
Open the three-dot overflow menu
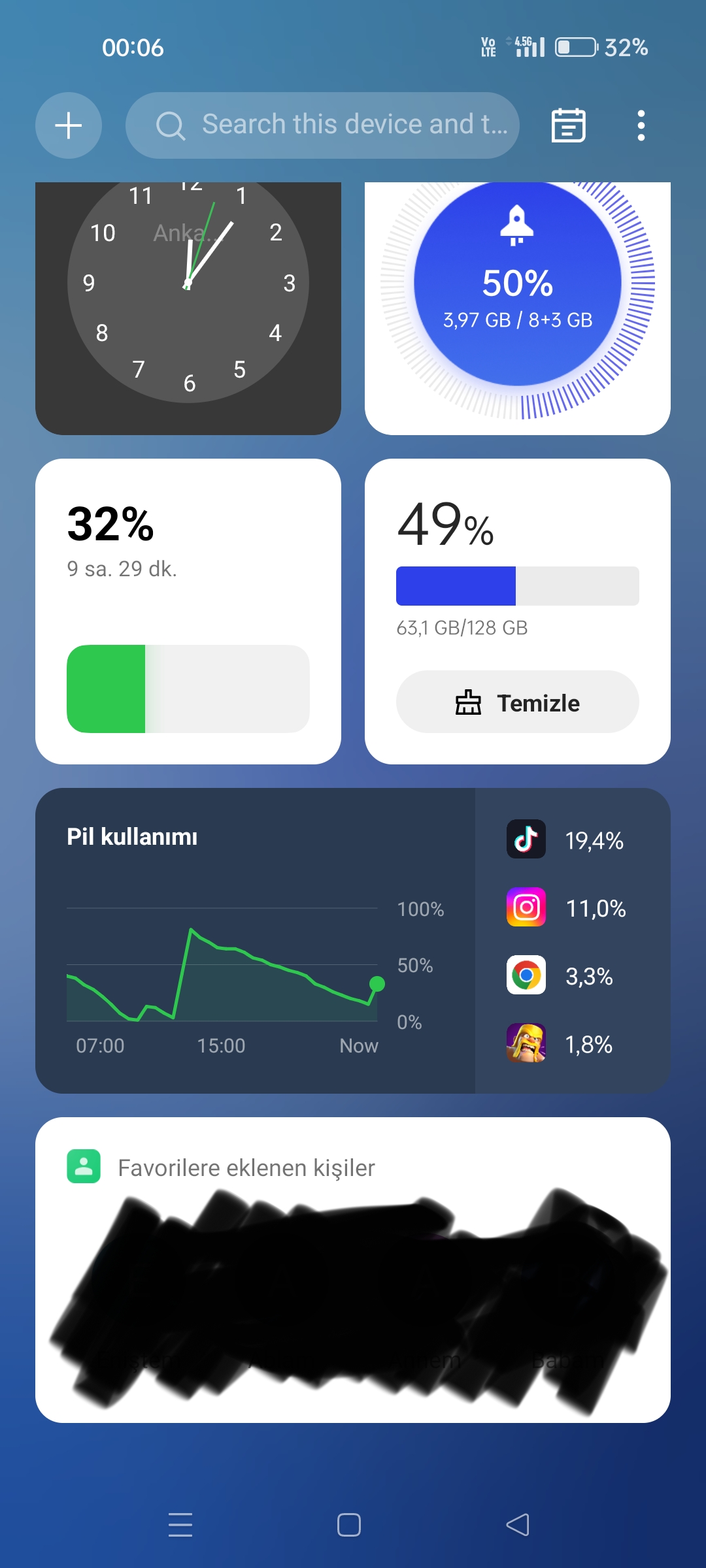[641, 125]
